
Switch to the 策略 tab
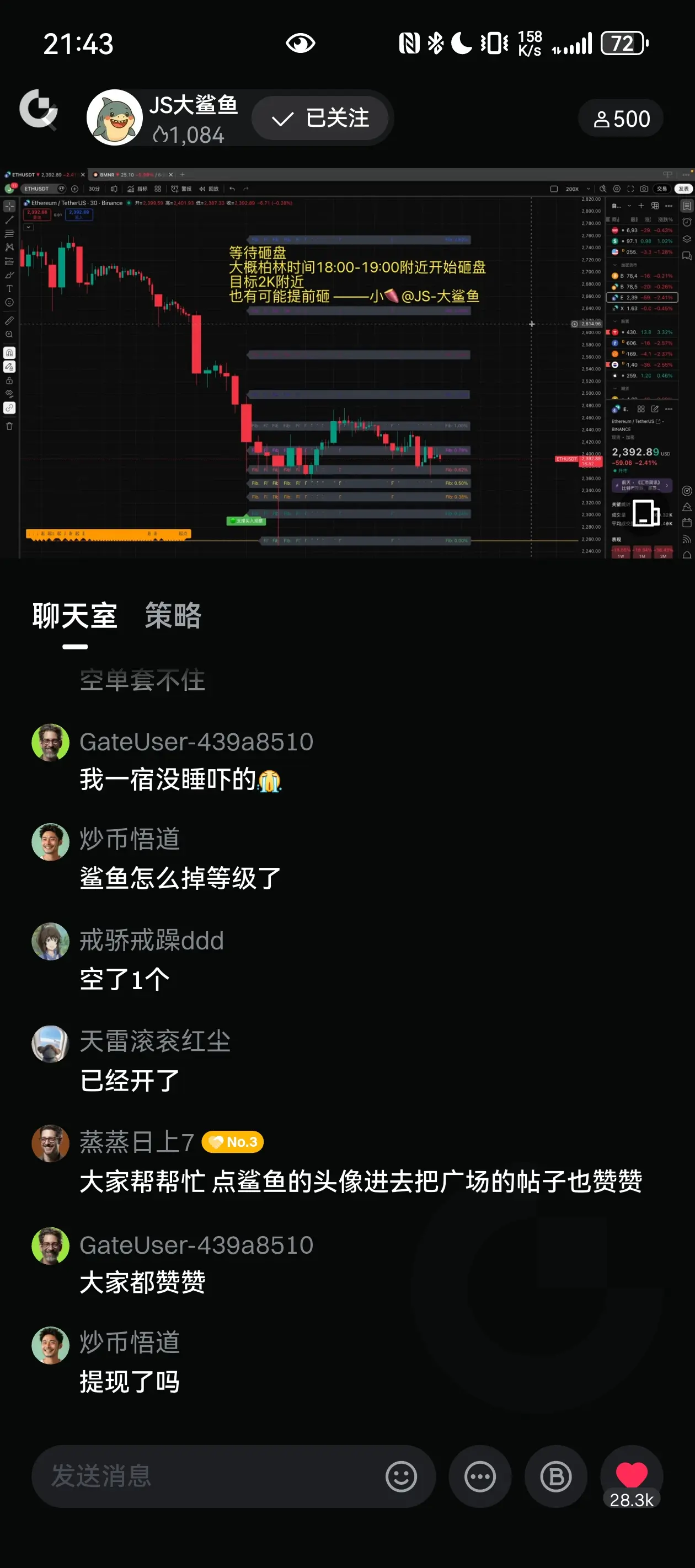point(173,616)
